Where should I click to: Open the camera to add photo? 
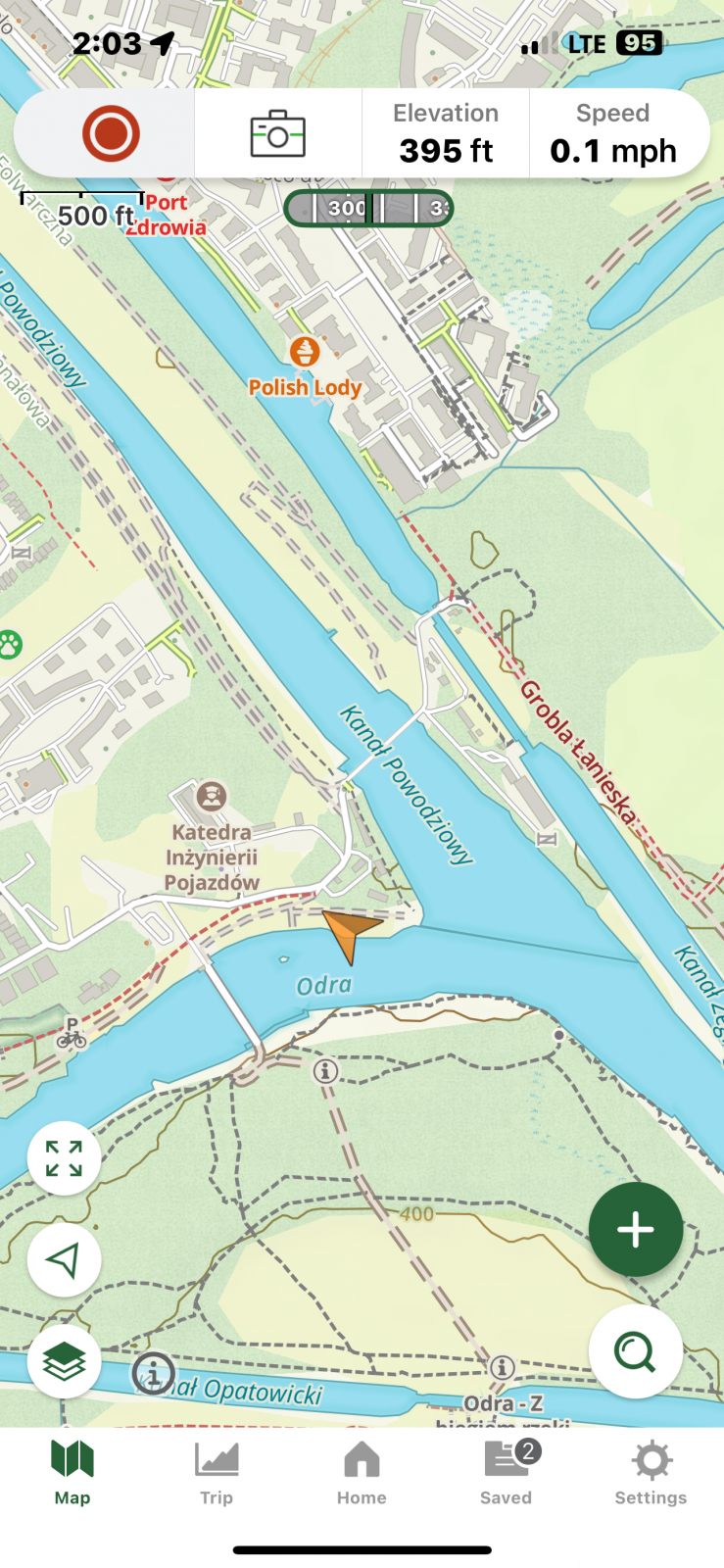(x=278, y=134)
